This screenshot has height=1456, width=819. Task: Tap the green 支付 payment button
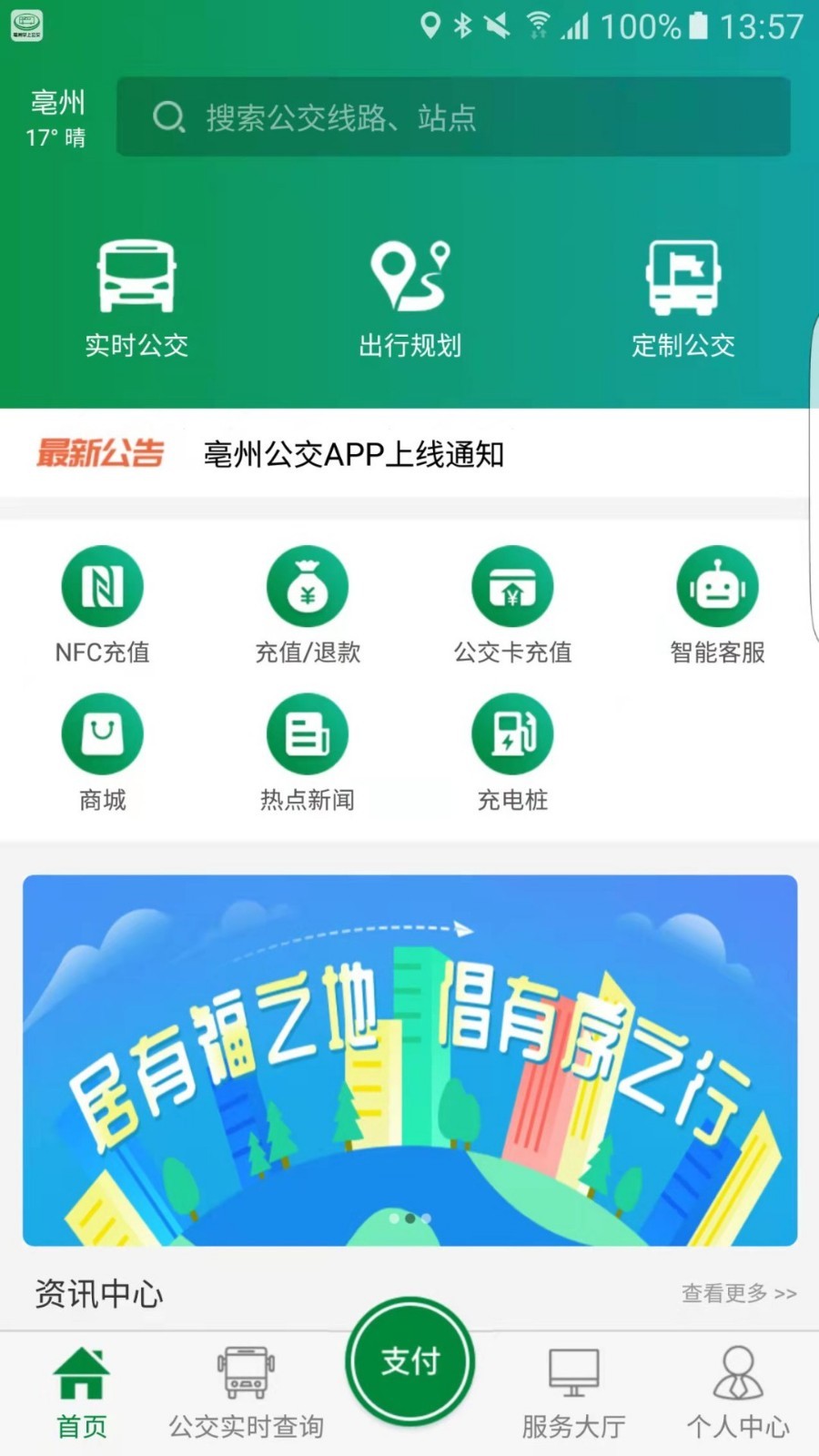tap(409, 1360)
